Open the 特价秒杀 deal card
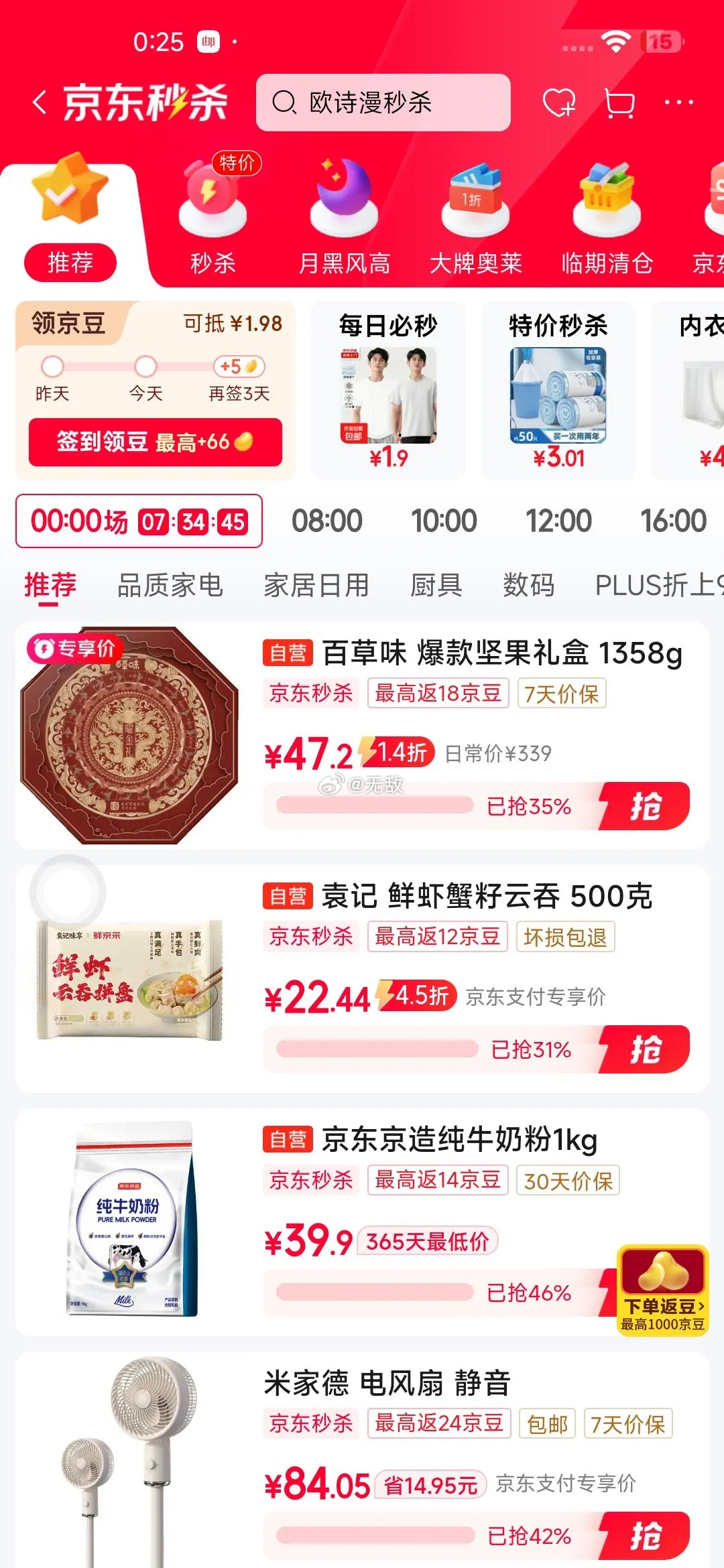Image resolution: width=724 pixels, height=1568 pixels. tap(558, 392)
